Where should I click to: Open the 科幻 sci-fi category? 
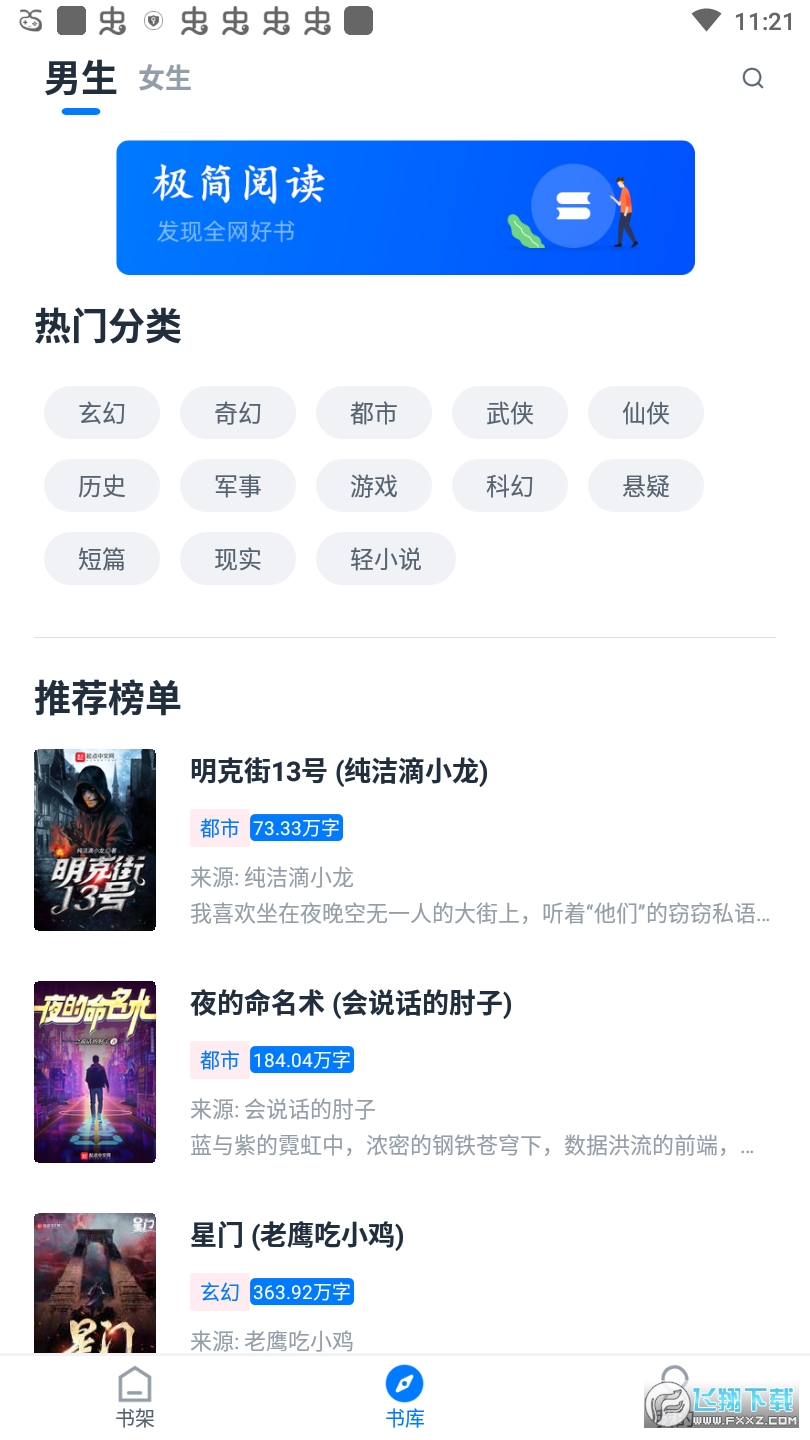pos(509,485)
